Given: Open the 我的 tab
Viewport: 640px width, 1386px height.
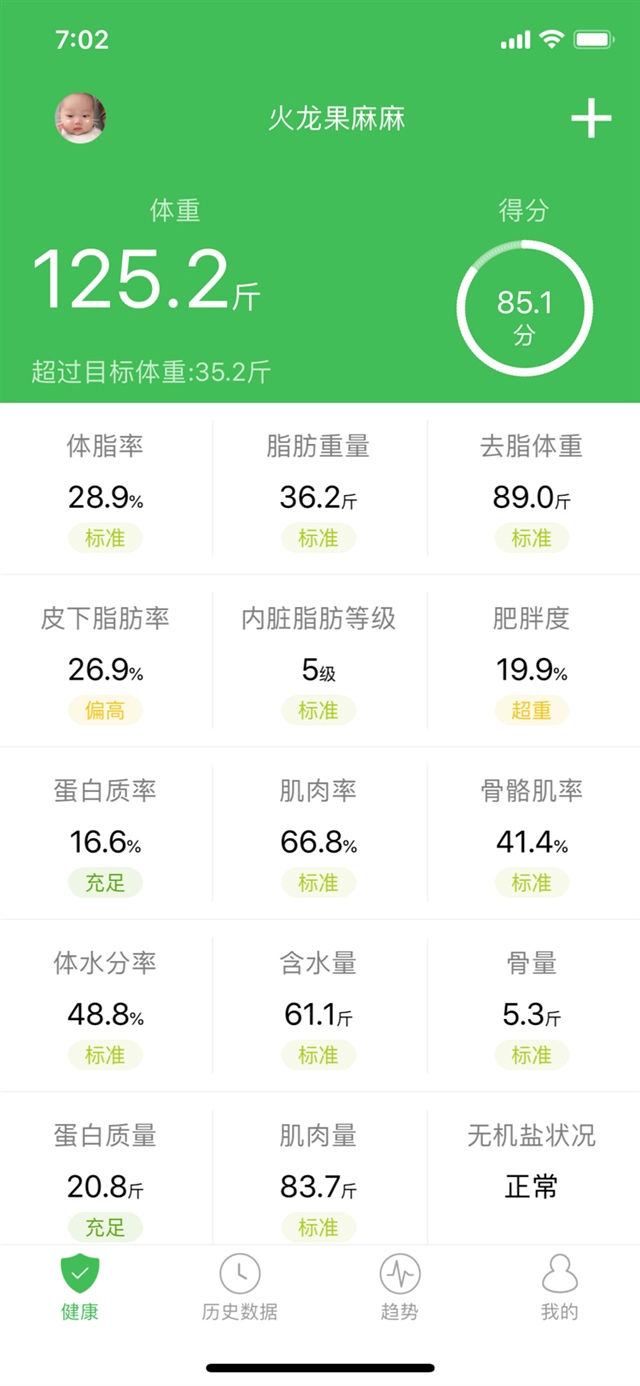Looking at the screenshot, I should point(559,1289).
